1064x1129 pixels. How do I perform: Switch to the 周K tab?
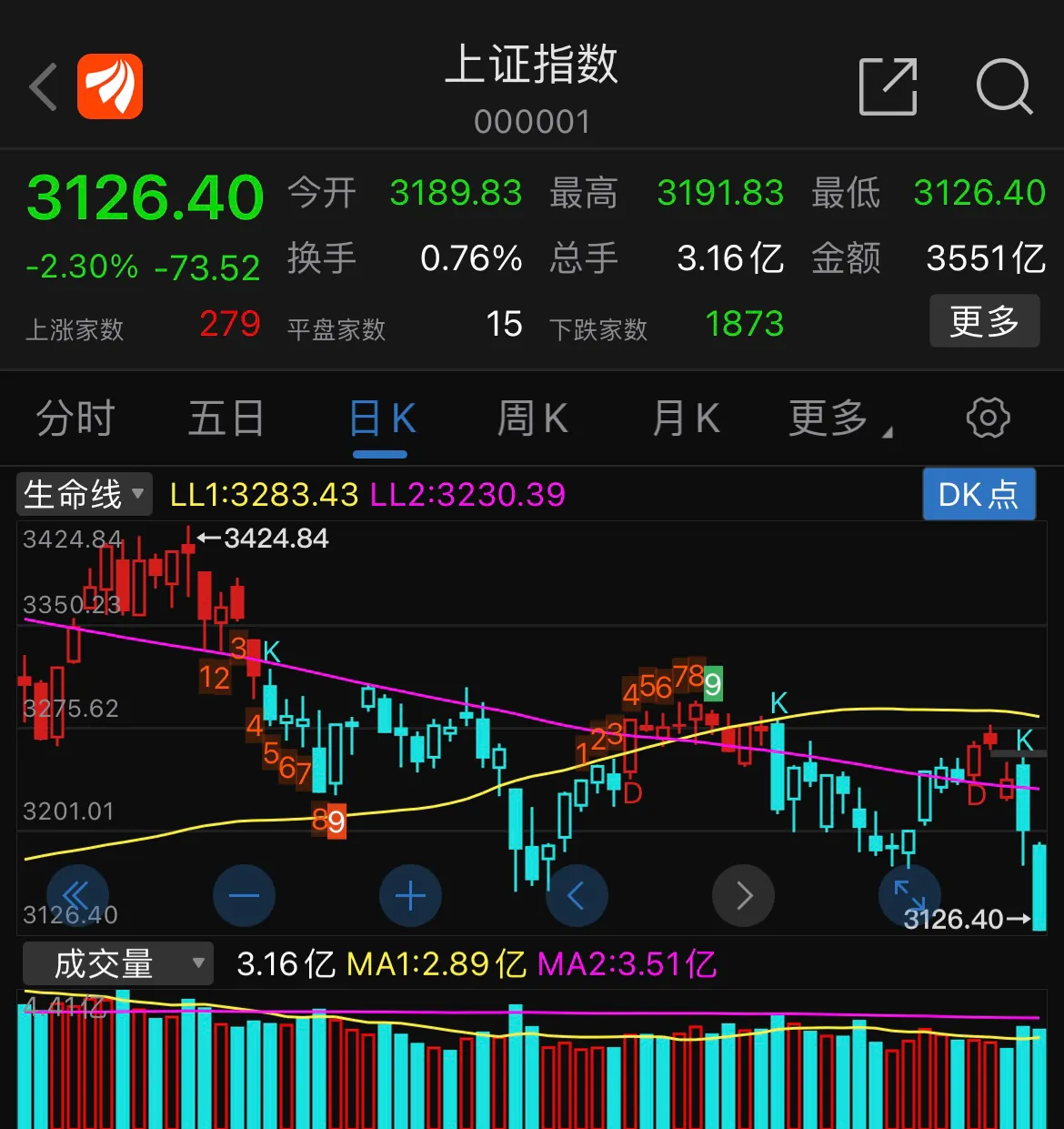(x=532, y=419)
